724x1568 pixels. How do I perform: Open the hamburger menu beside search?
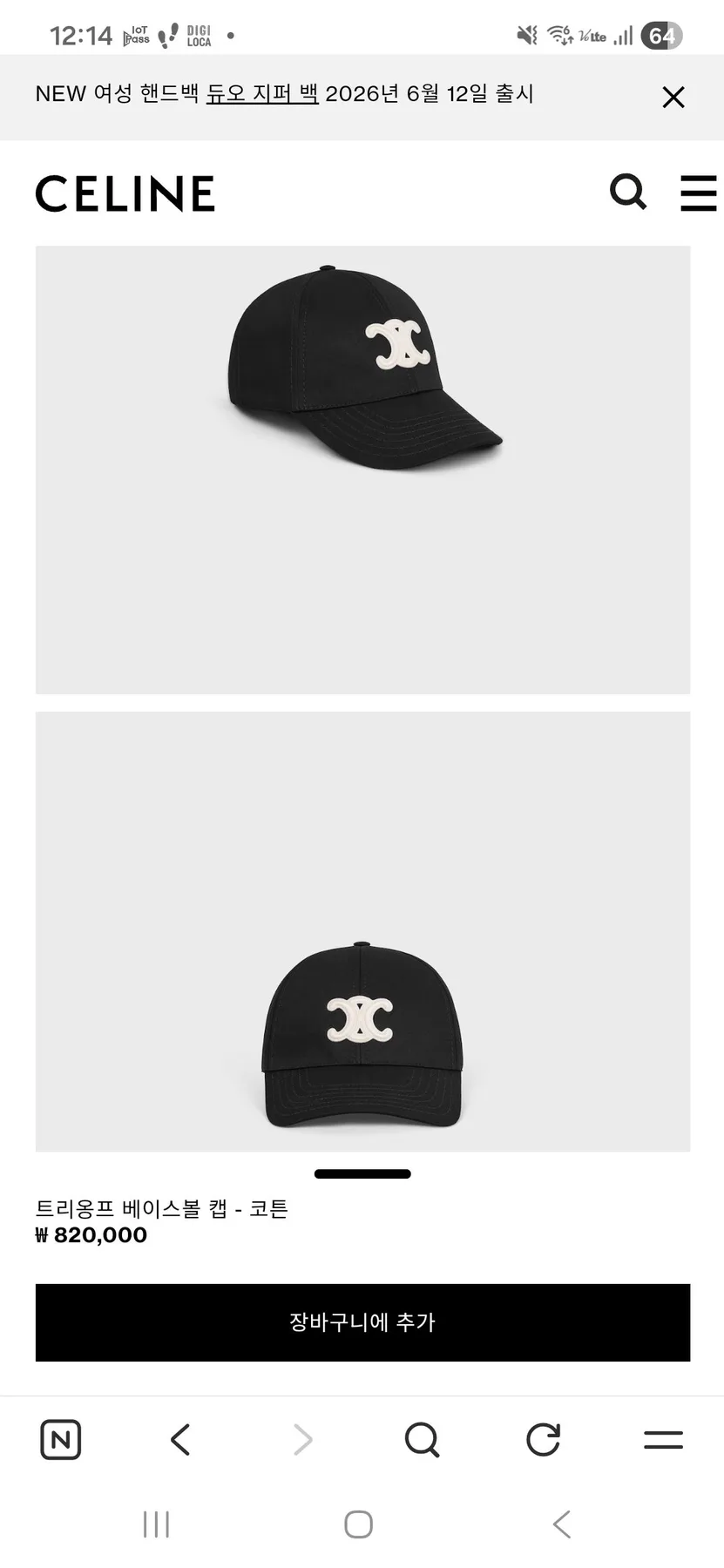698,193
